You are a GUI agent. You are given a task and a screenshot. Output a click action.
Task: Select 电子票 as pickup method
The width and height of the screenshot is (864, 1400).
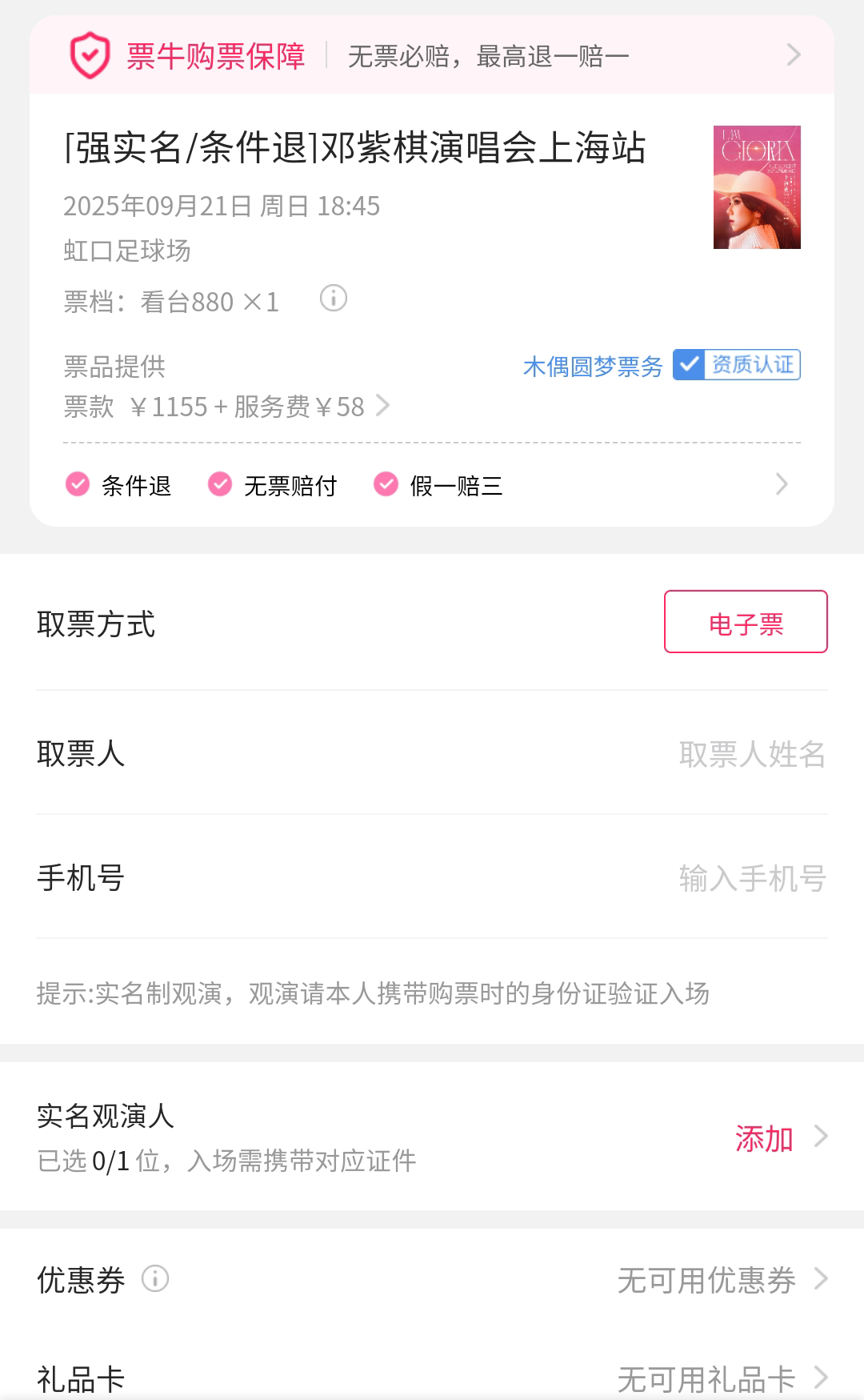pos(746,622)
